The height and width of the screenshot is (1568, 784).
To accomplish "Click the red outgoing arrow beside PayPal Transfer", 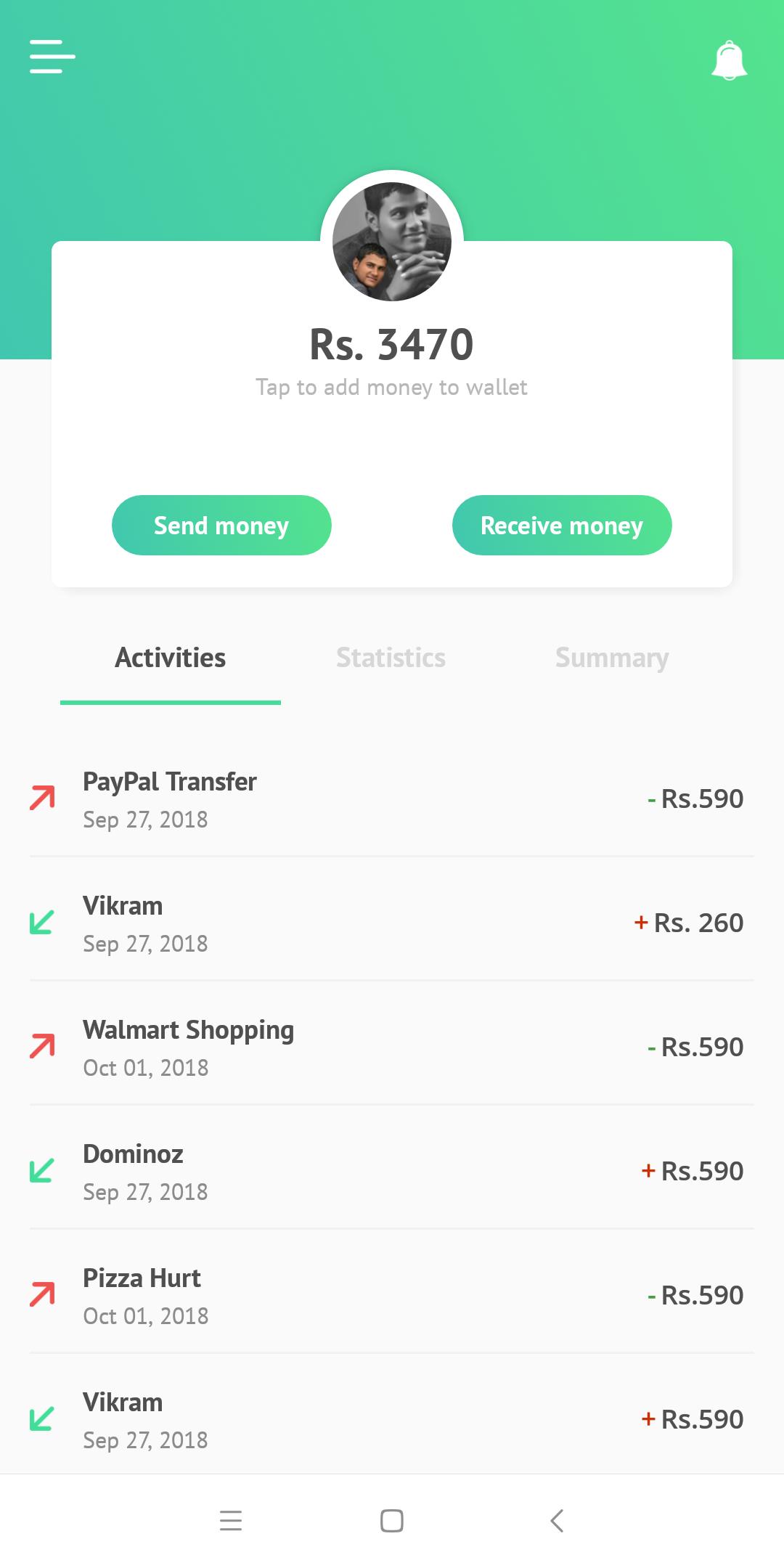I will (41, 798).
